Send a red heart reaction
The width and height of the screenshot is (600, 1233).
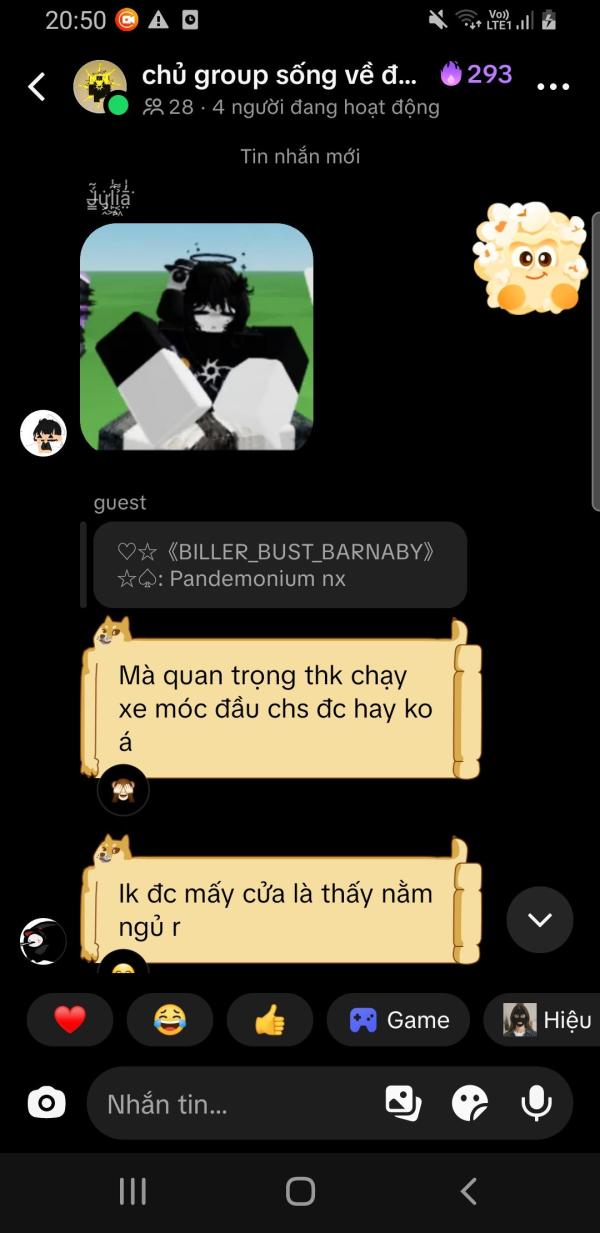[70, 1020]
